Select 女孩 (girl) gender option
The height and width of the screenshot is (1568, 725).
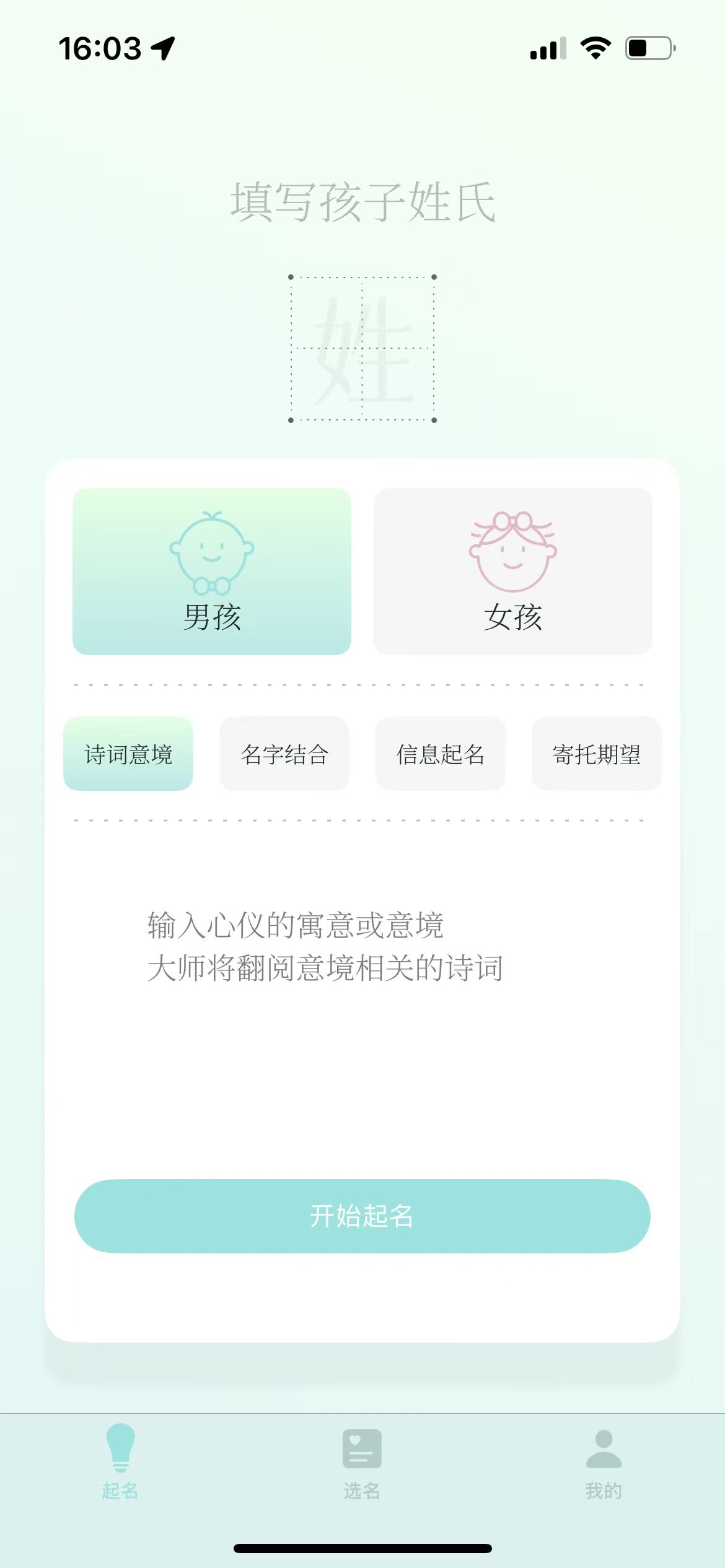pyautogui.click(x=512, y=571)
